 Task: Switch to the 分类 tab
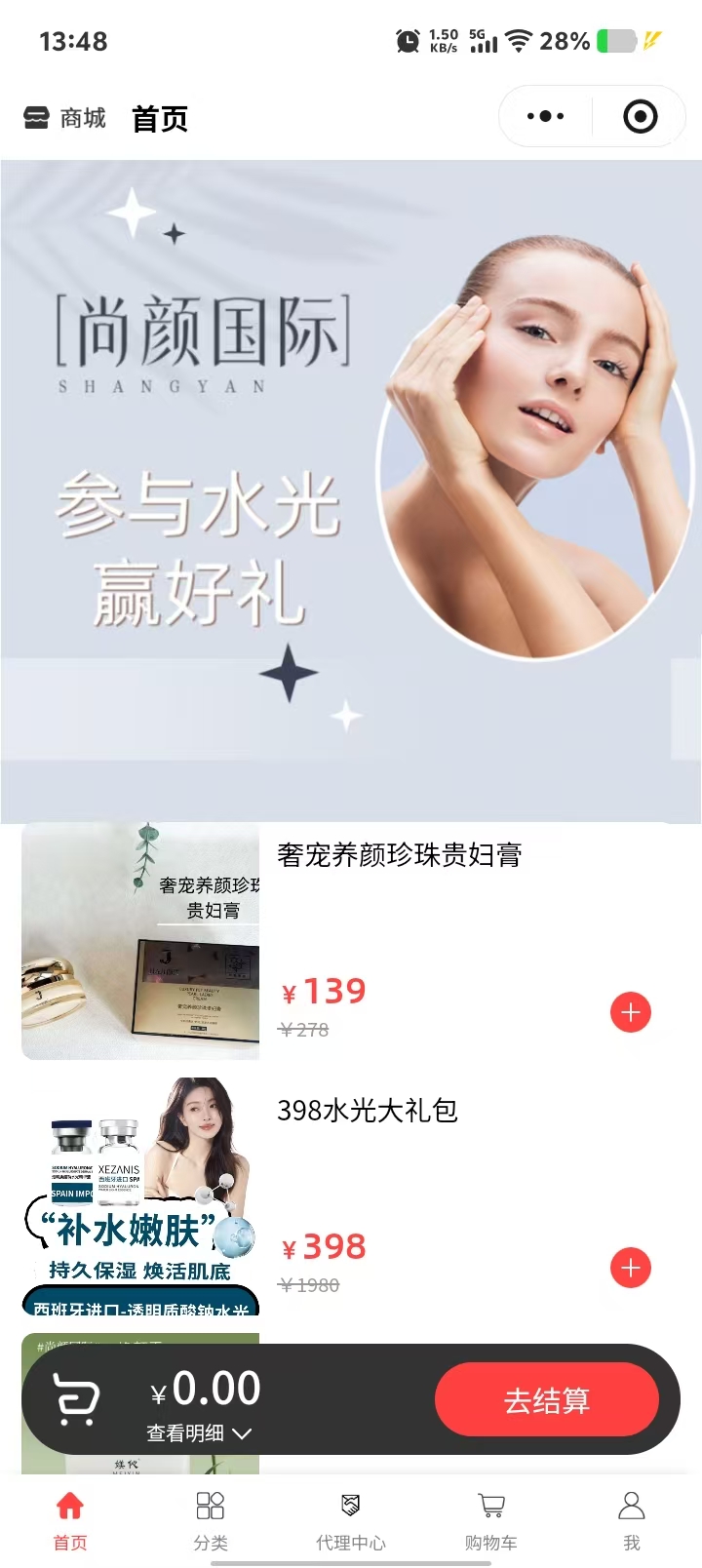click(x=211, y=1519)
